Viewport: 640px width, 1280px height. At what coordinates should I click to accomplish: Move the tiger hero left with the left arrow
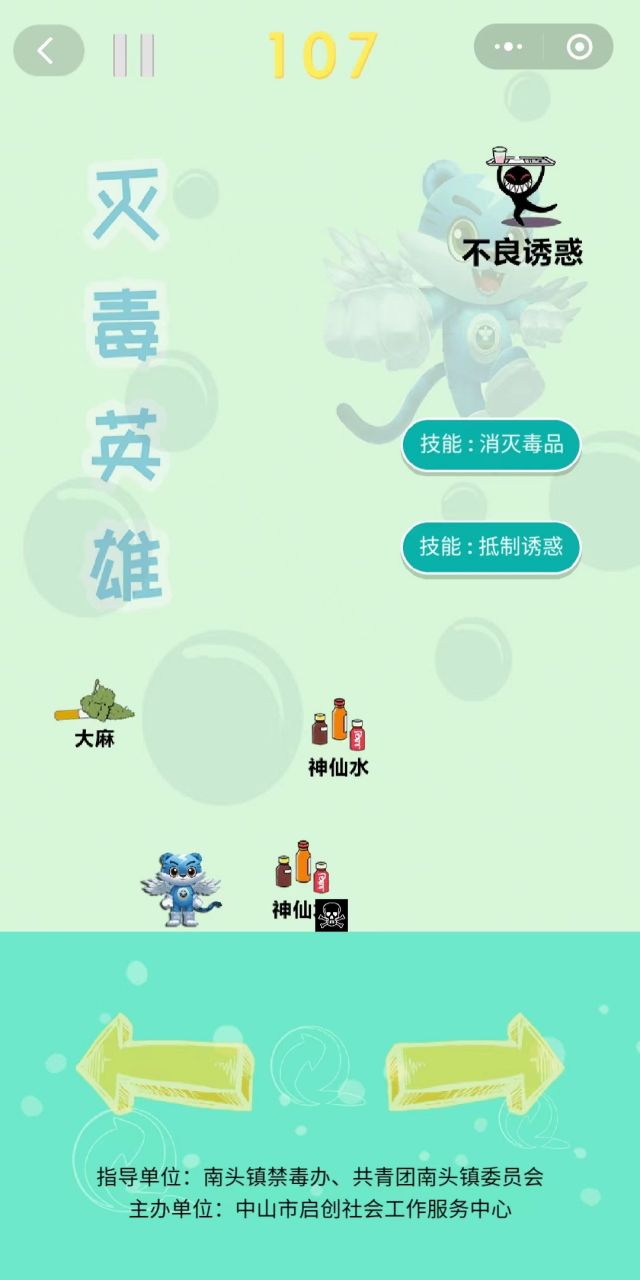[x=165, y=1062]
